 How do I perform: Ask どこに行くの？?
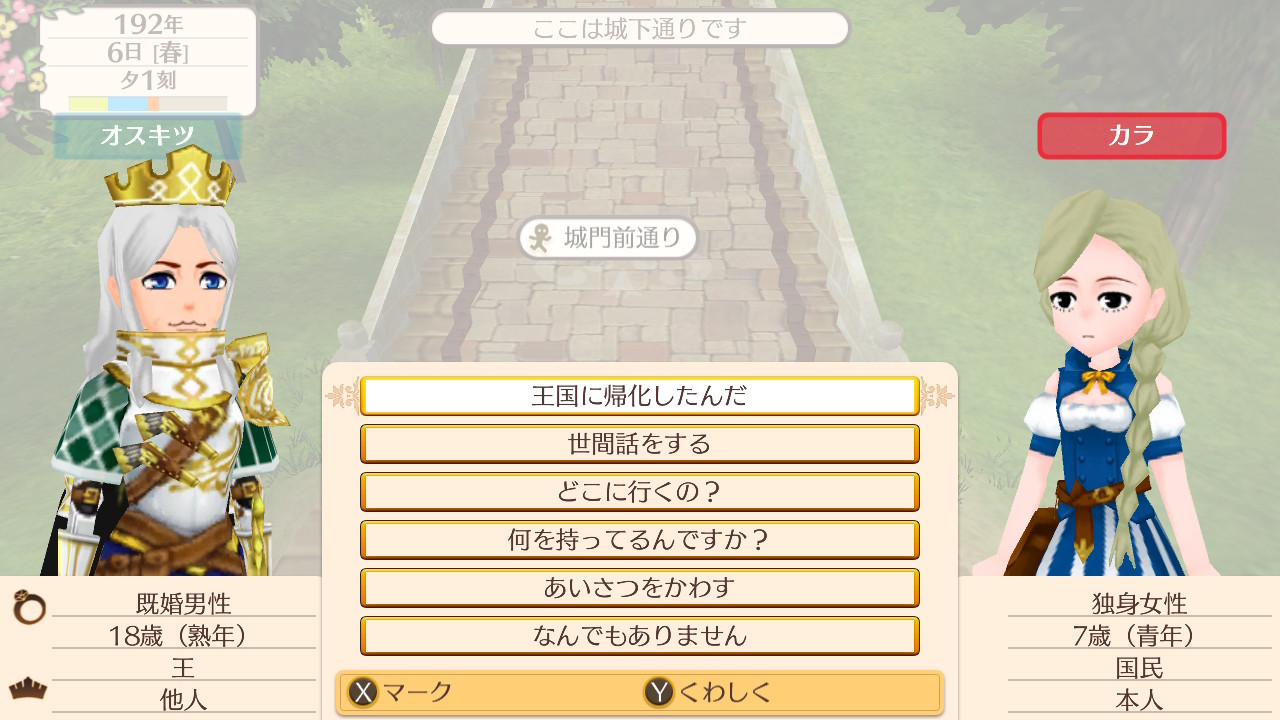tap(639, 492)
